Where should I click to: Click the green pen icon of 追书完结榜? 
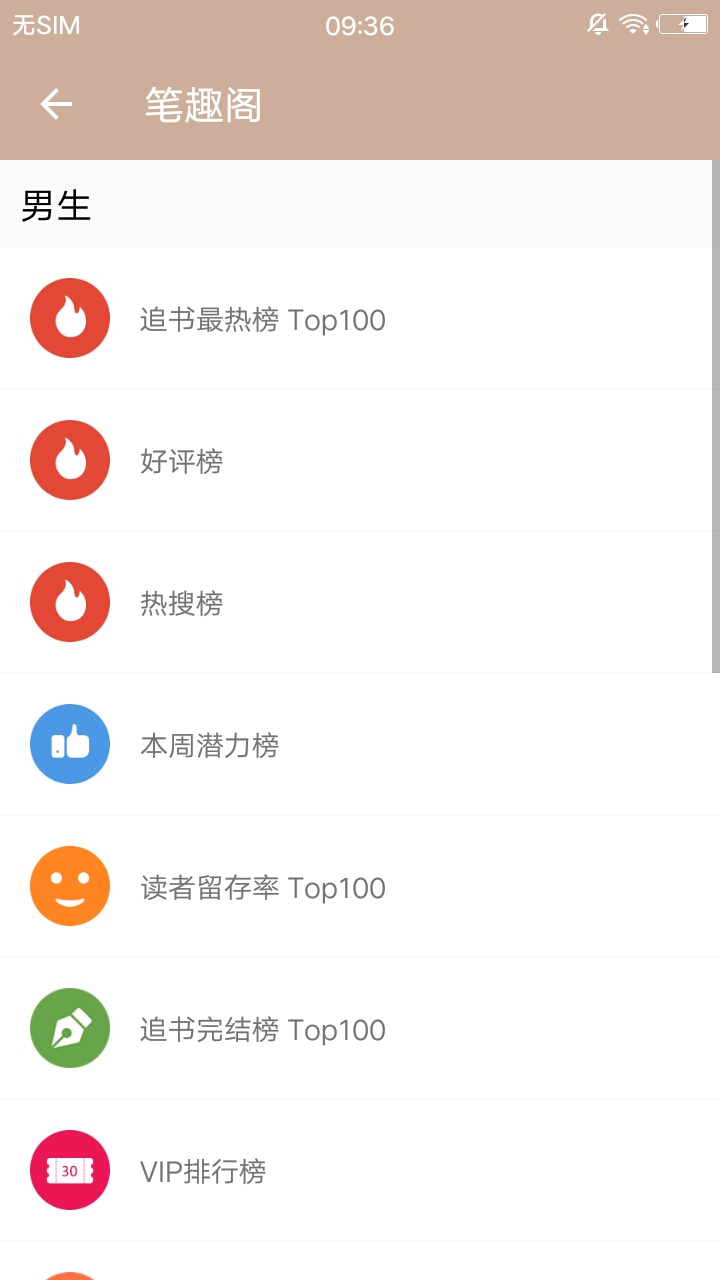(69, 1028)
